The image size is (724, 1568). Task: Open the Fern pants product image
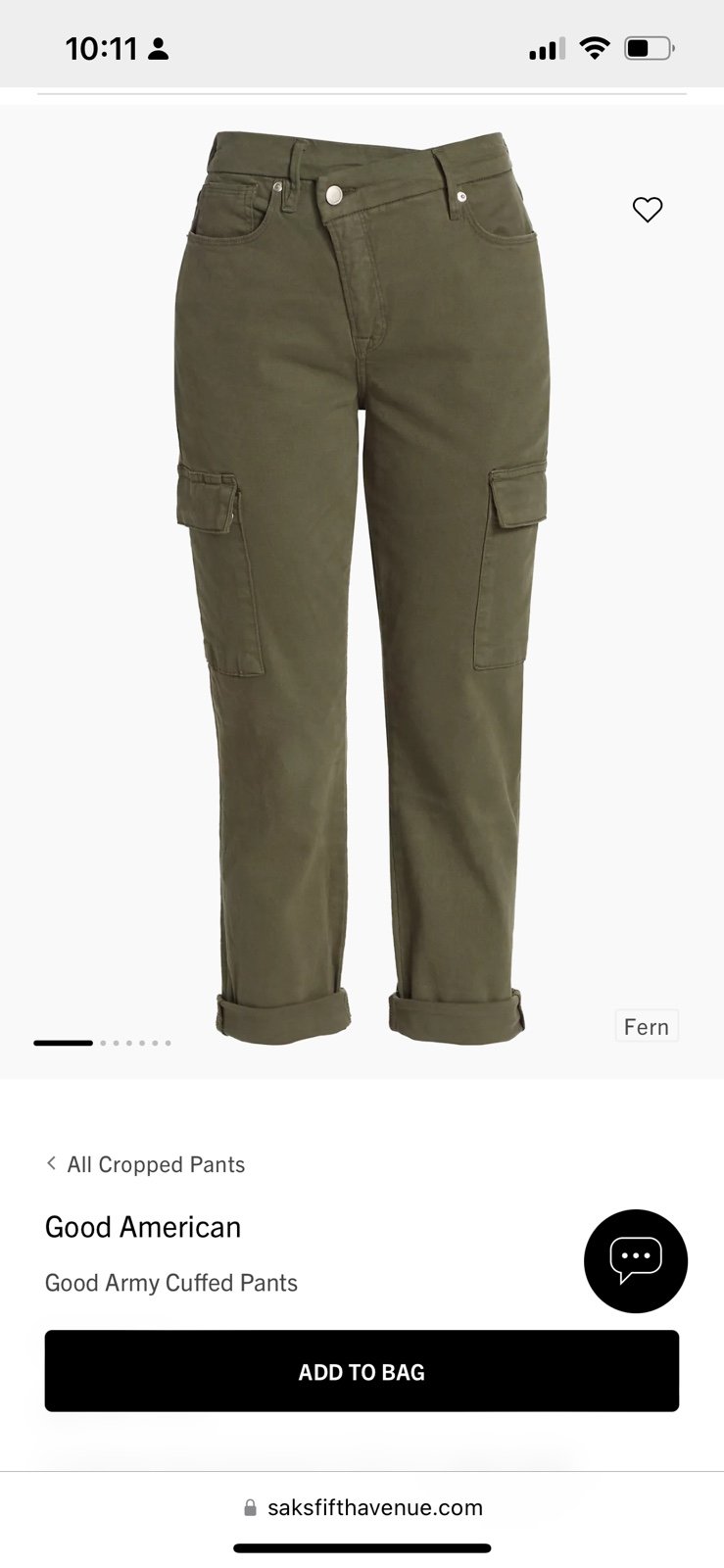[361, 588]
